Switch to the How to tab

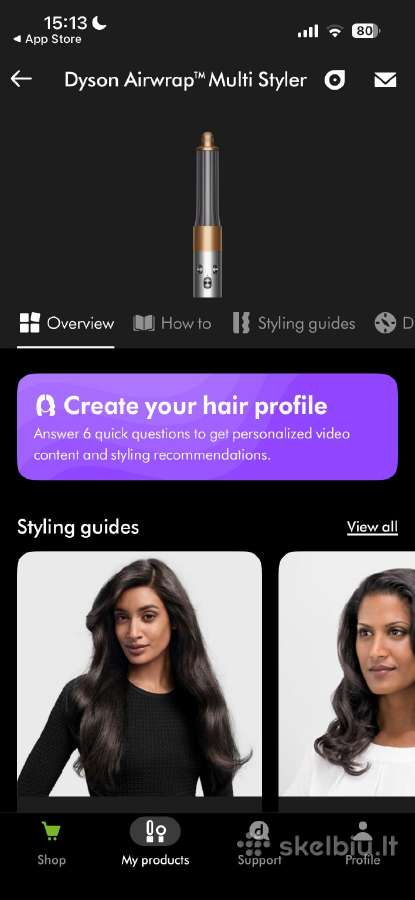[172, 324]
